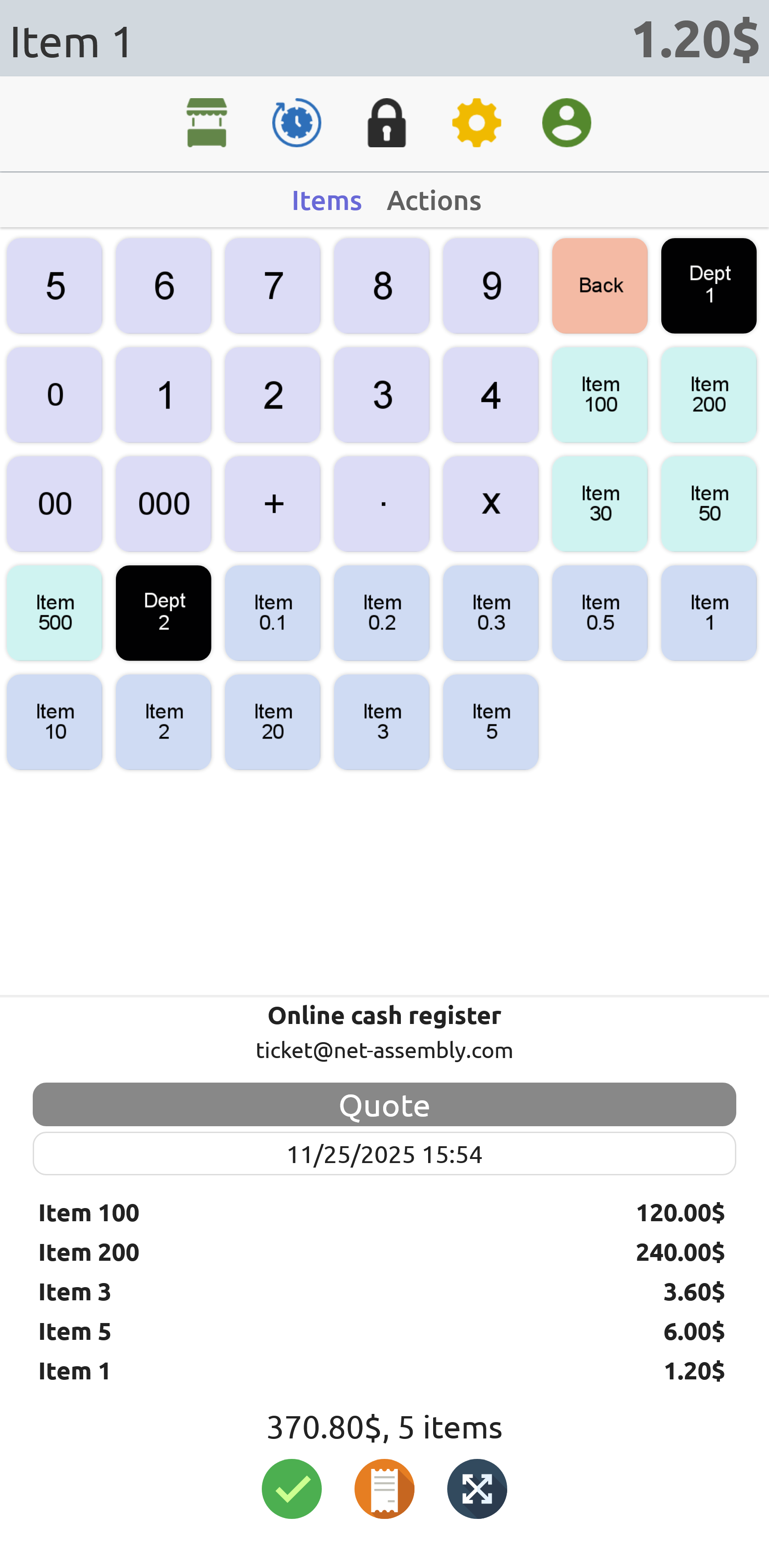The height and width of the screenshot is (1568, 769).
Task: Open the user account icon
Action: point(566,123)
